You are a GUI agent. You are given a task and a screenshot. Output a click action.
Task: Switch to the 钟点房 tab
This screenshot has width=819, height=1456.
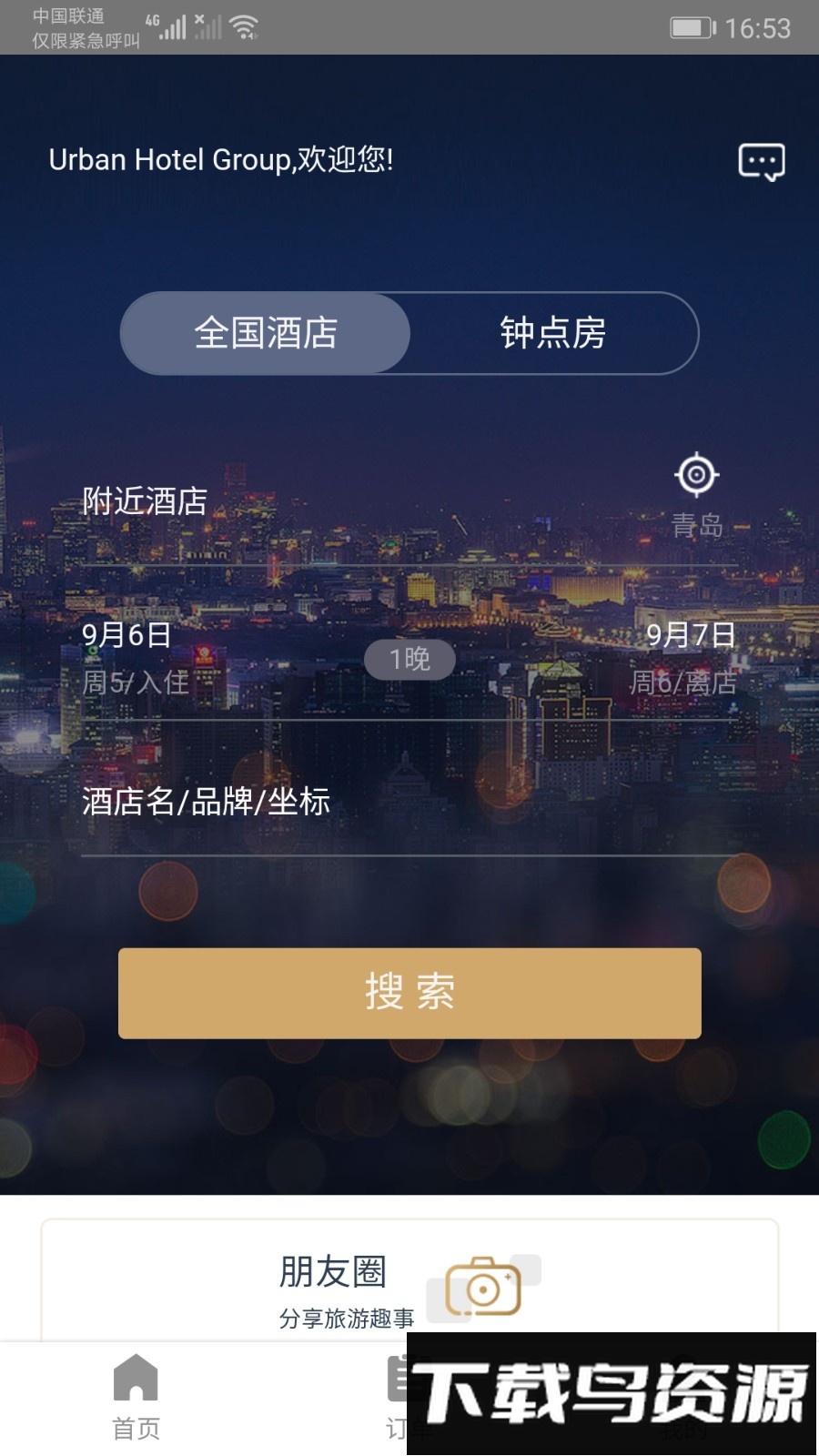pyautogui.click(x=553, y=333)
